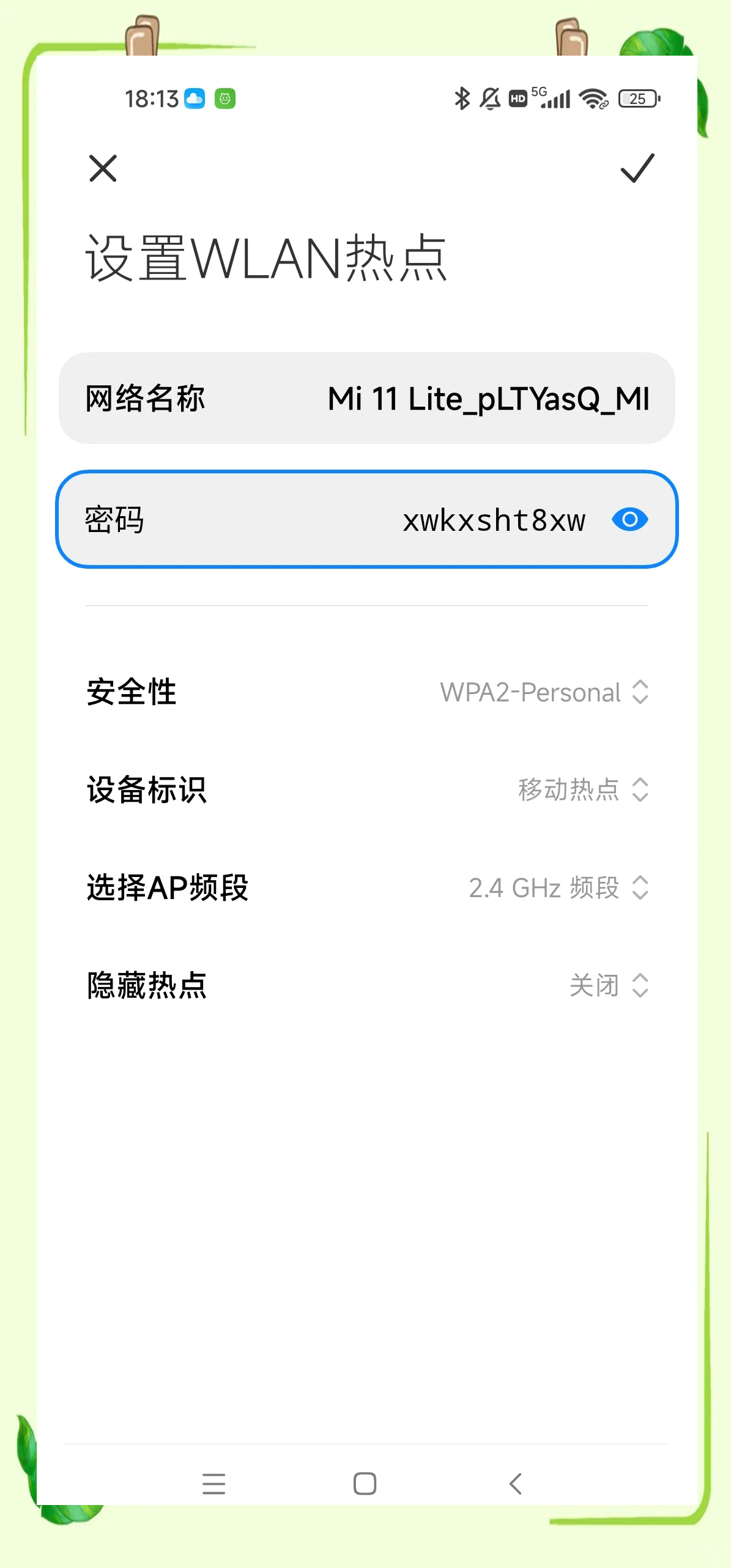Click the HD indicator in status bar
The image size is (731, 1568).
[517, 97]
